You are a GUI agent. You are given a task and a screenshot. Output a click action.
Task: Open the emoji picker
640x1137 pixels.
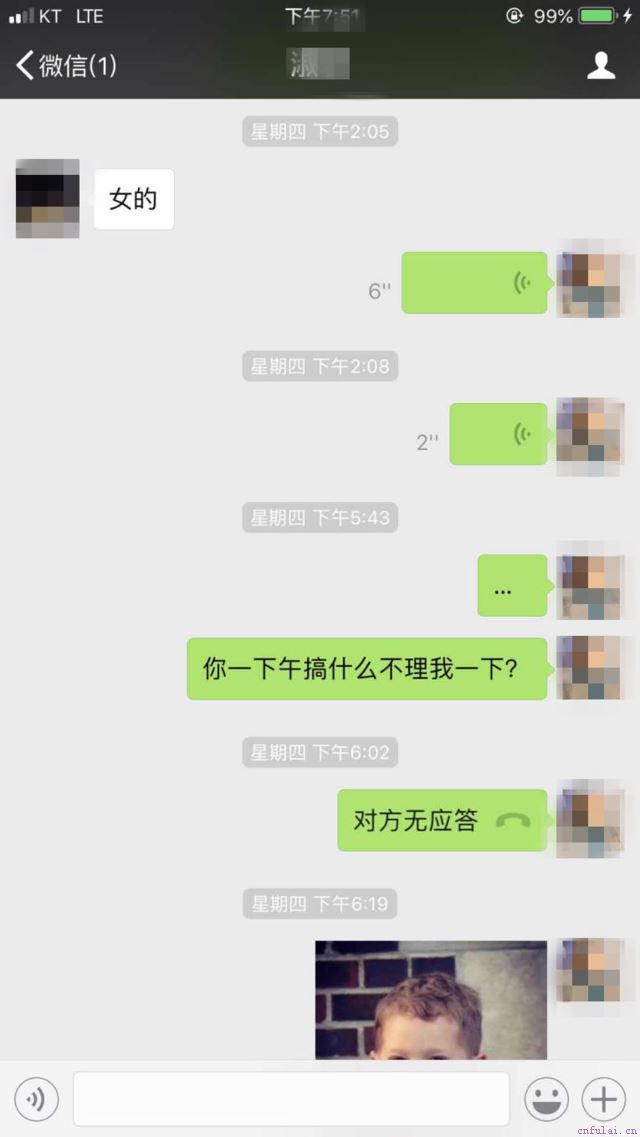(547, 1100)
